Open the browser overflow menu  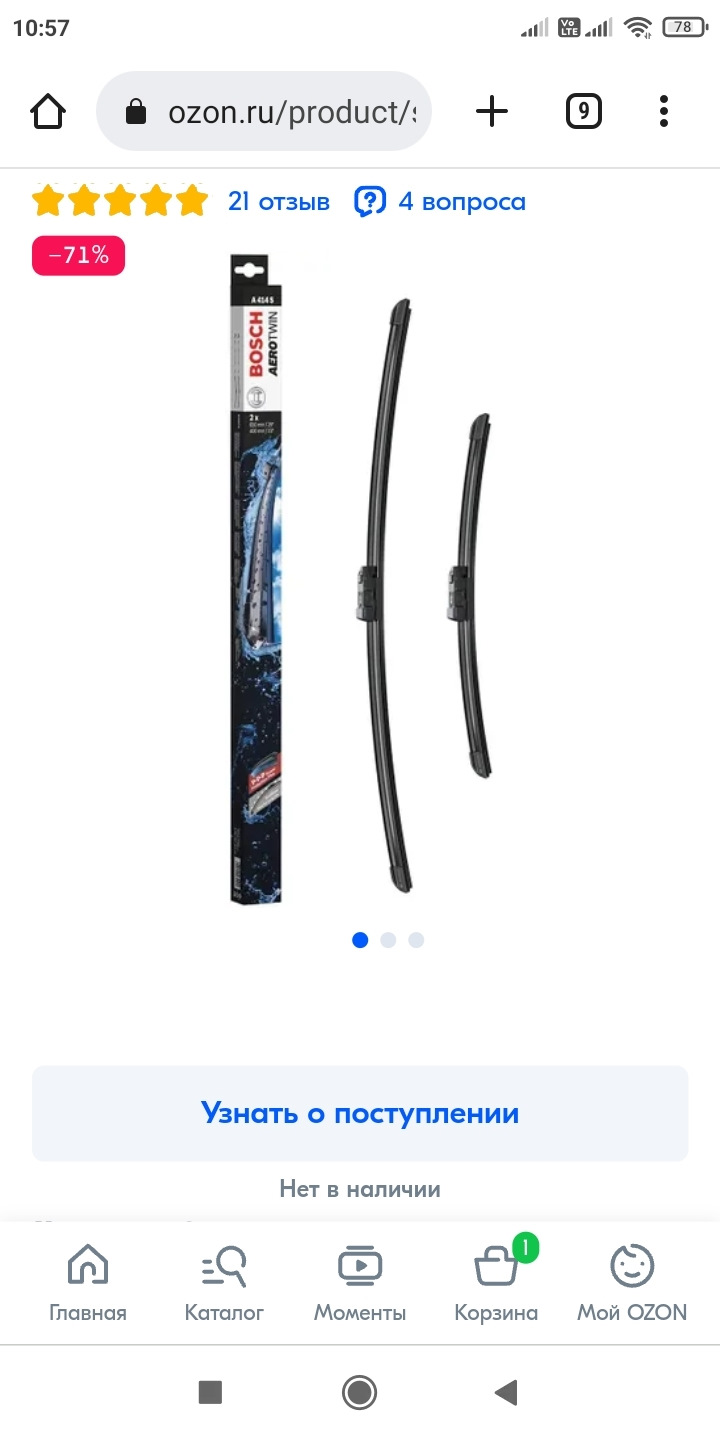(x=663, y=112)
